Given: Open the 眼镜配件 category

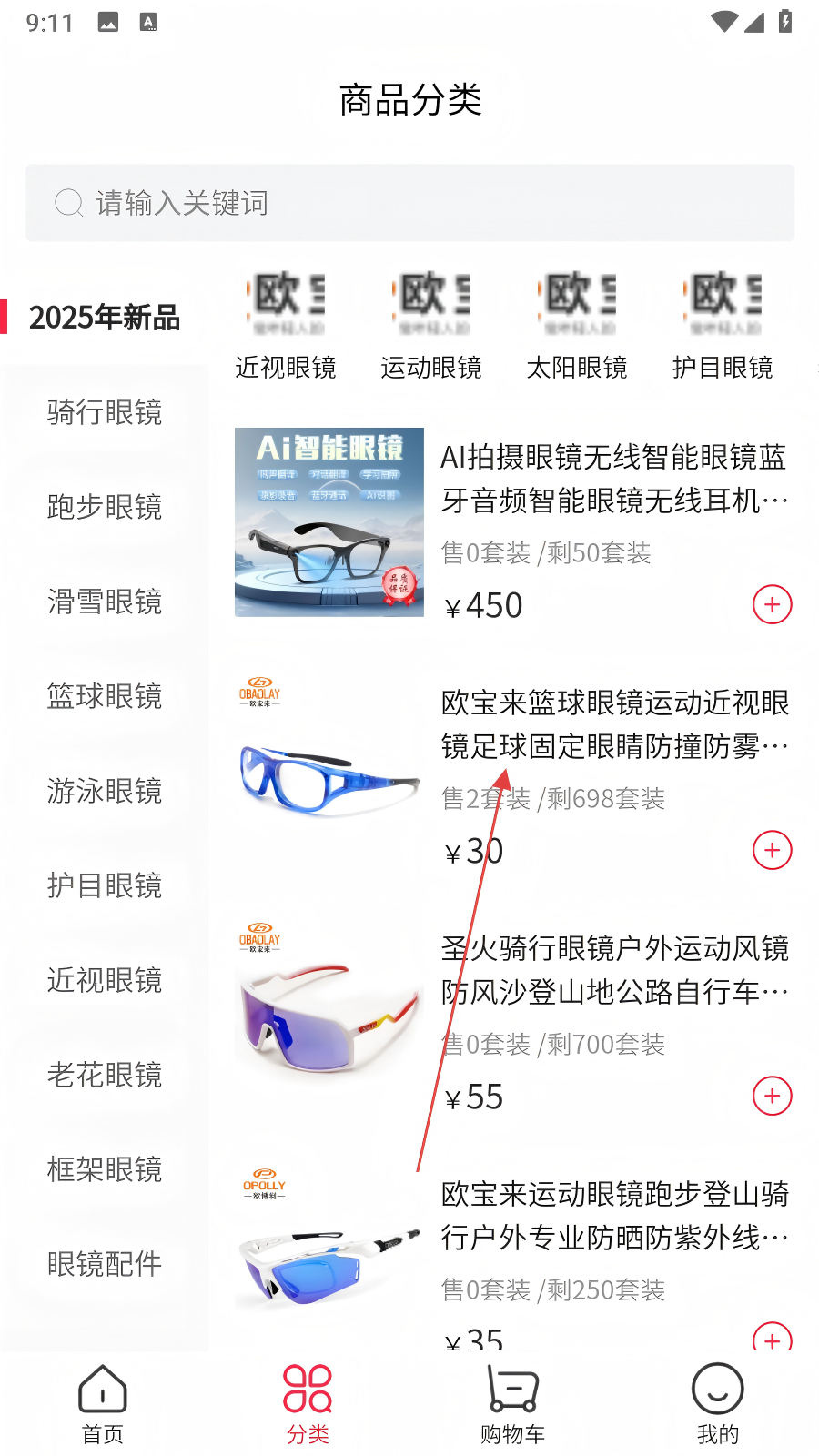Looking at the screenshot, I should (x=105, y=1264).
